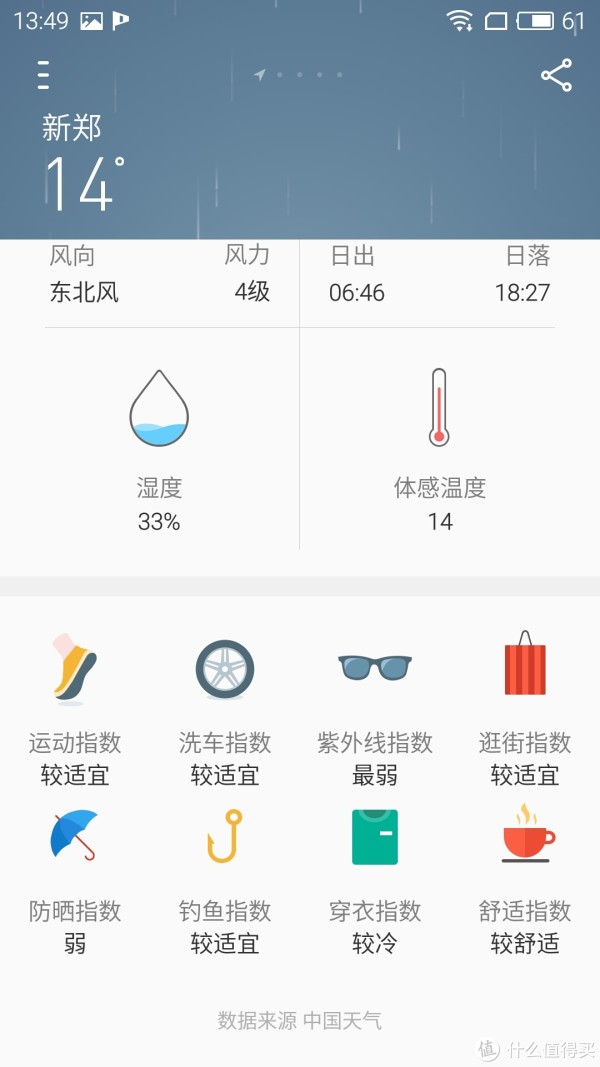Open the 运动指数 item

point(75,708)
